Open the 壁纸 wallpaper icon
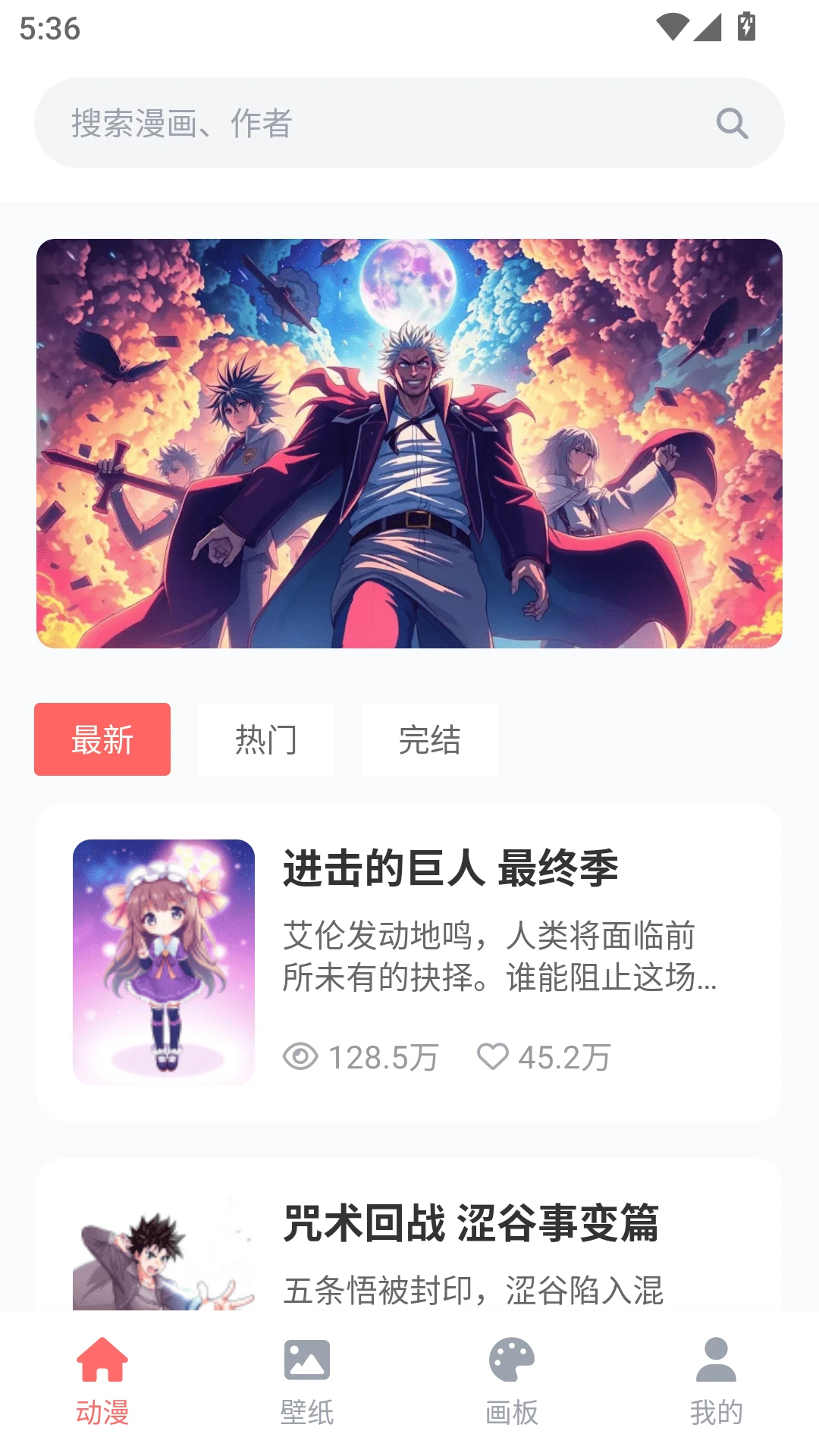 pos(307,1362)
